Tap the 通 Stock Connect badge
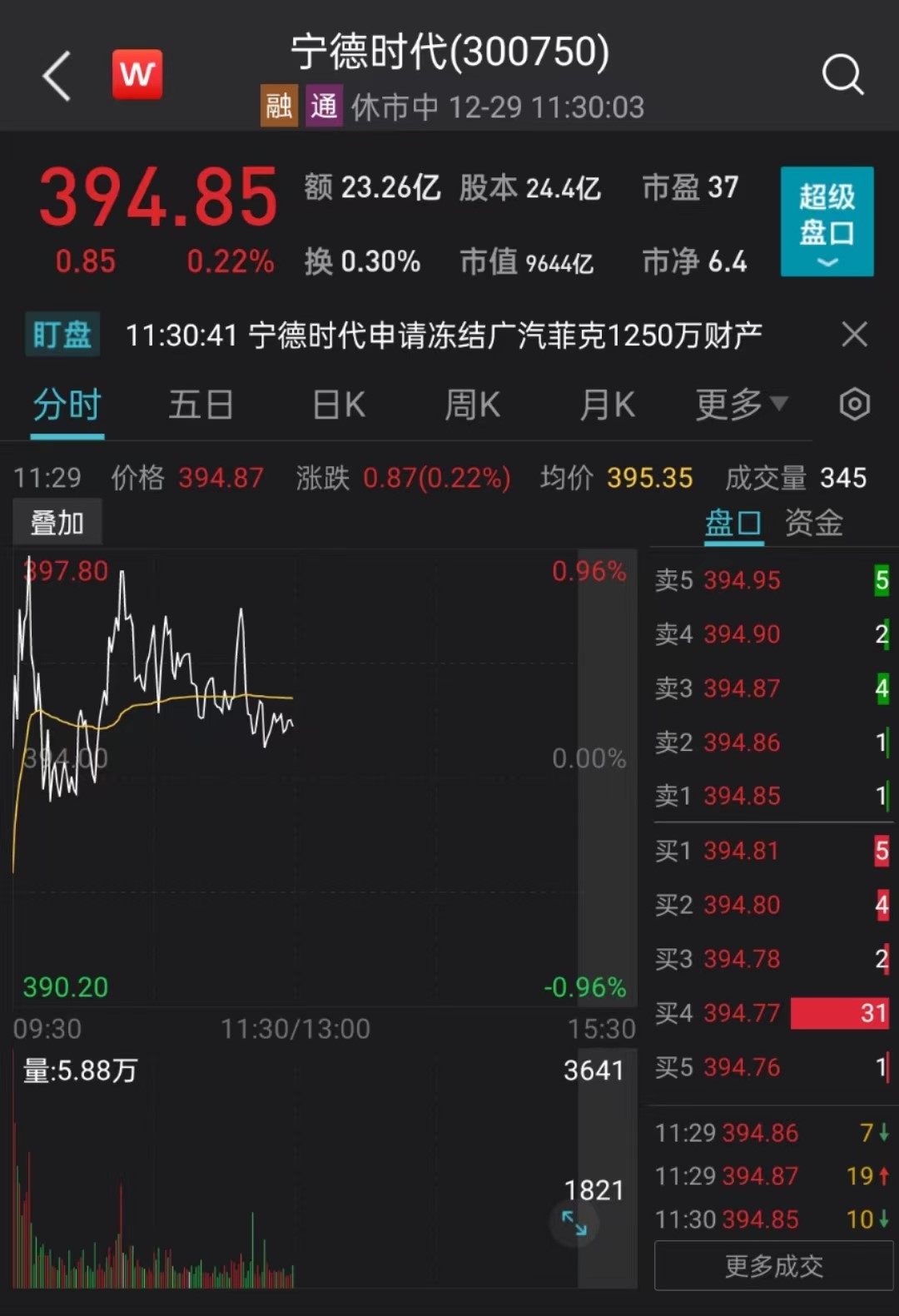Viewport: 899px width, 1316px height. [323, 106]
